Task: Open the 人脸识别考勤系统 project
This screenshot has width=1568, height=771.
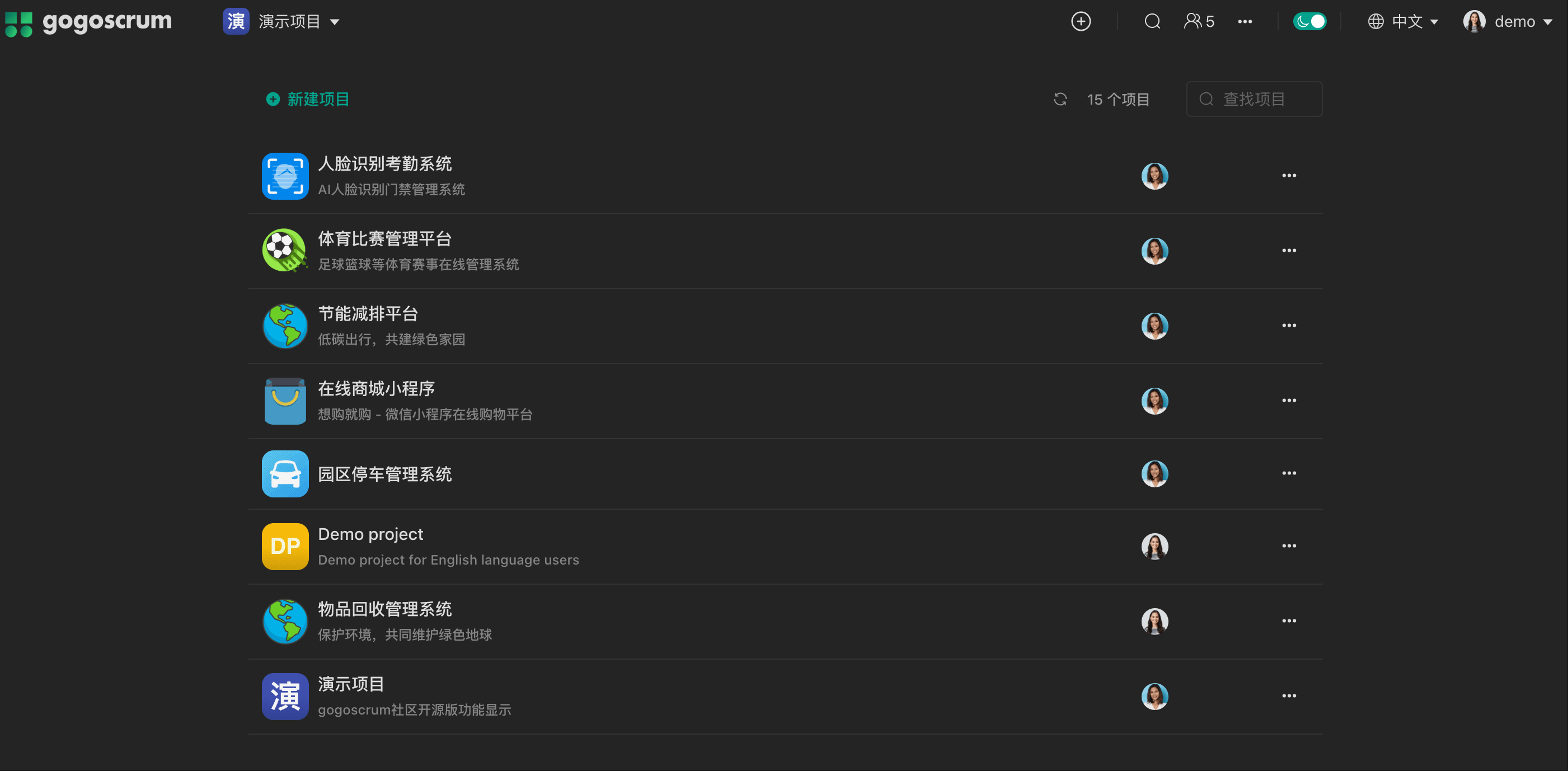Action: point(384,164)
